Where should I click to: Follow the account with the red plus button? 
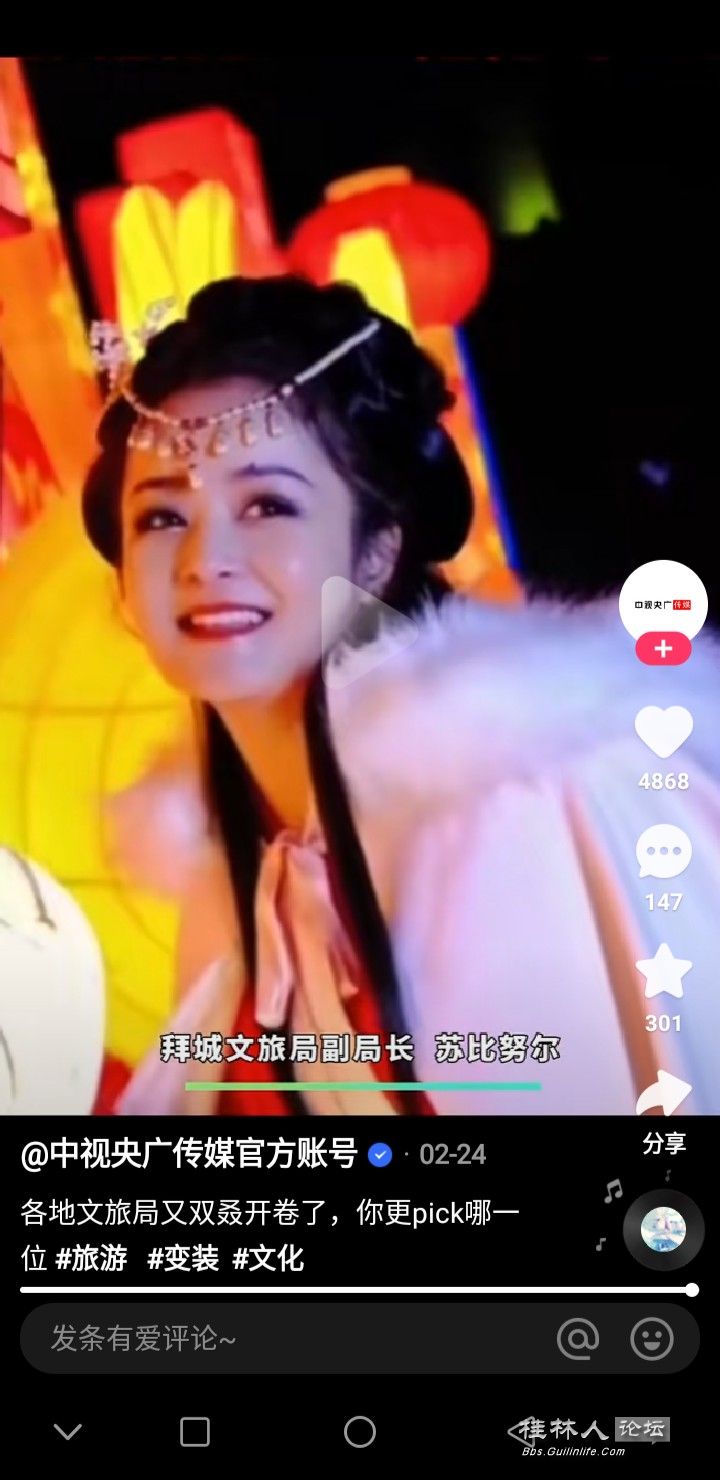[663, 650]
